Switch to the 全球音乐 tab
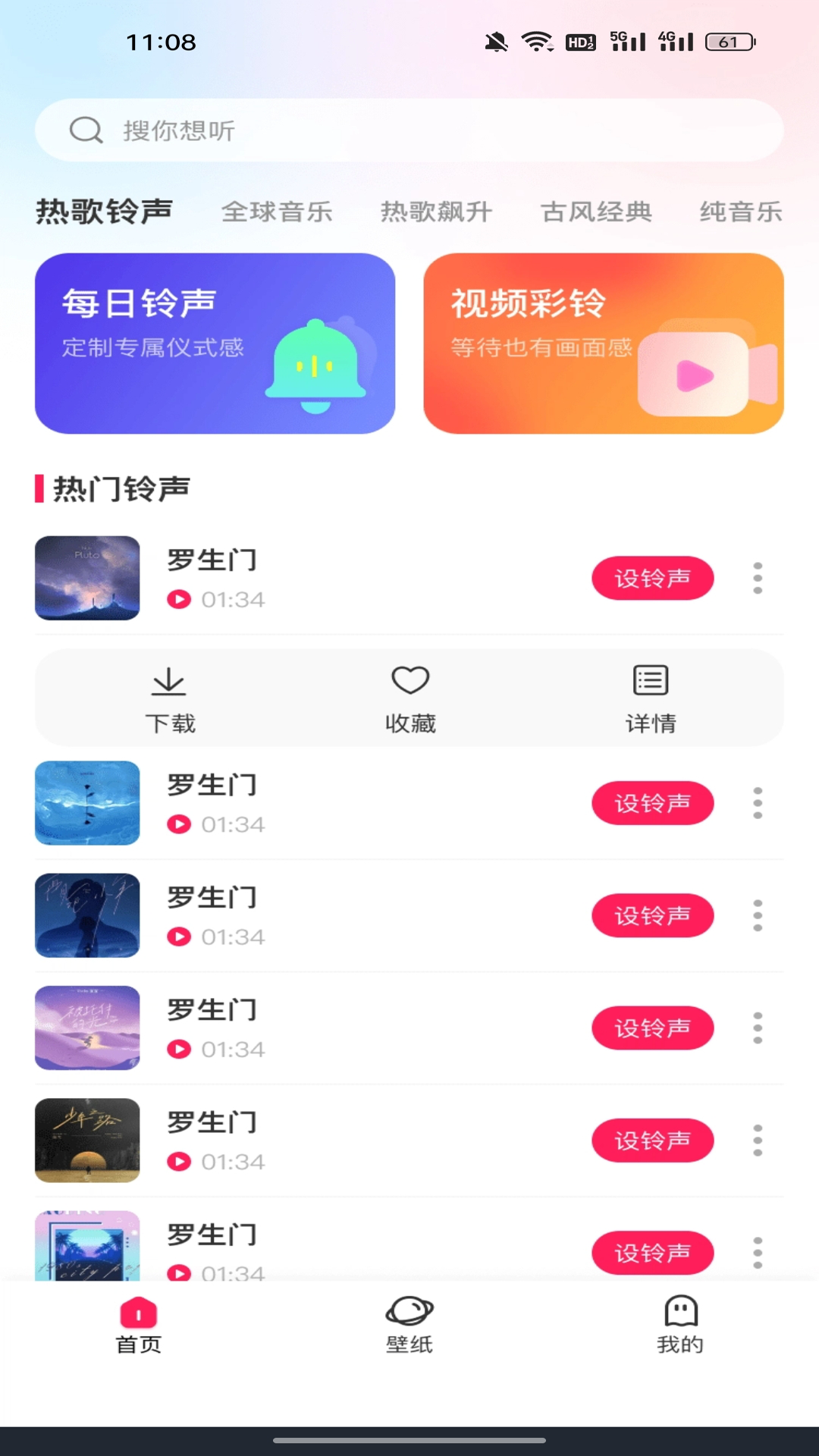The image size is (819, 1456). click(x=278, y=212)
